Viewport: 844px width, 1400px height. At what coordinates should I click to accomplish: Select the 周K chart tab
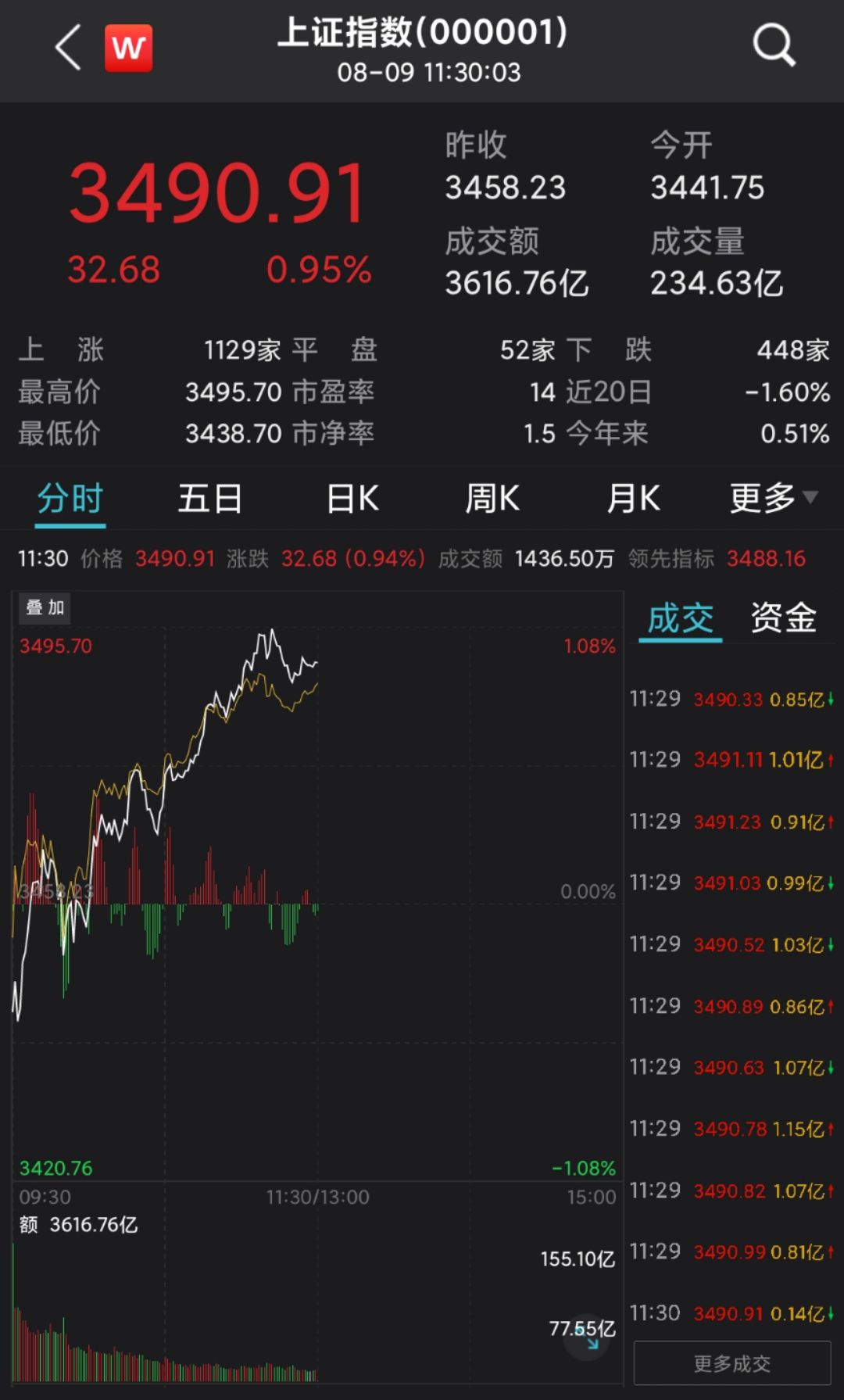point(492,498)
